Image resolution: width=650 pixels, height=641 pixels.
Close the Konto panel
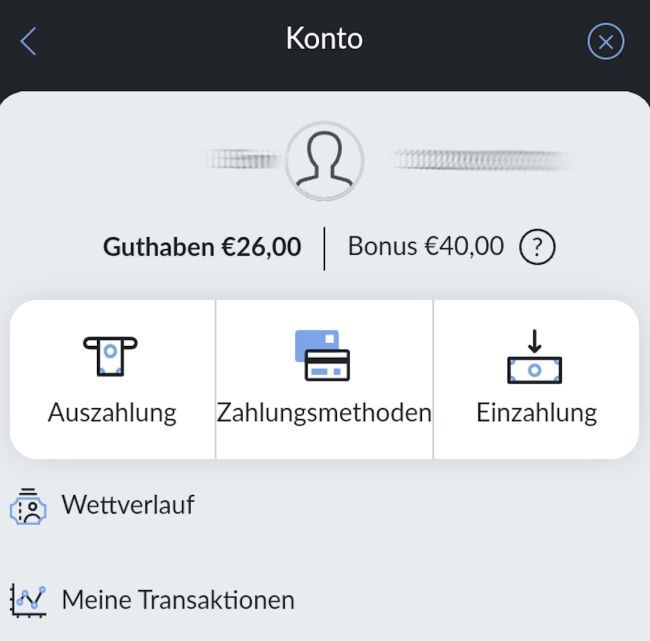click(x=605, y=41)
